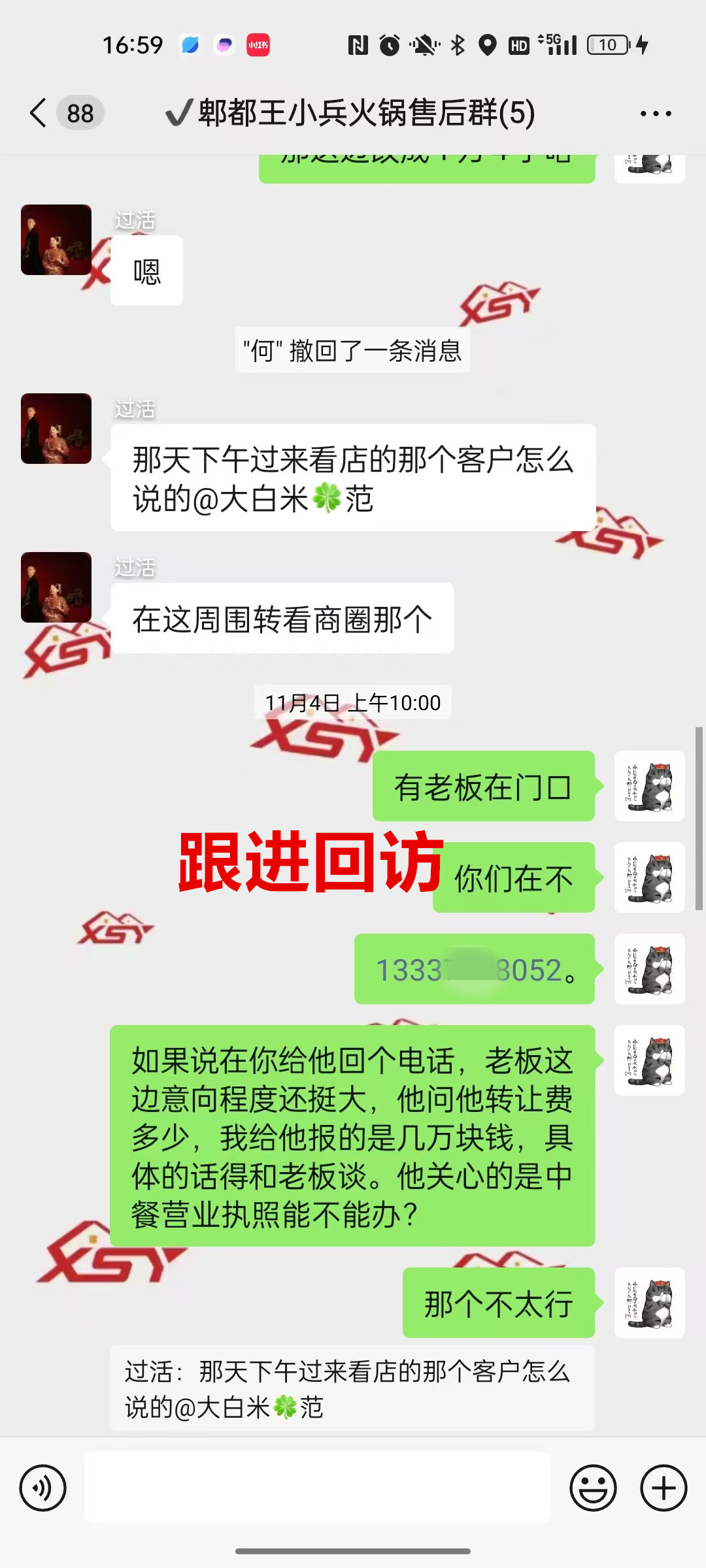
Task: Tap the phone number ending in 8052
Action: [x=475, y=970]
